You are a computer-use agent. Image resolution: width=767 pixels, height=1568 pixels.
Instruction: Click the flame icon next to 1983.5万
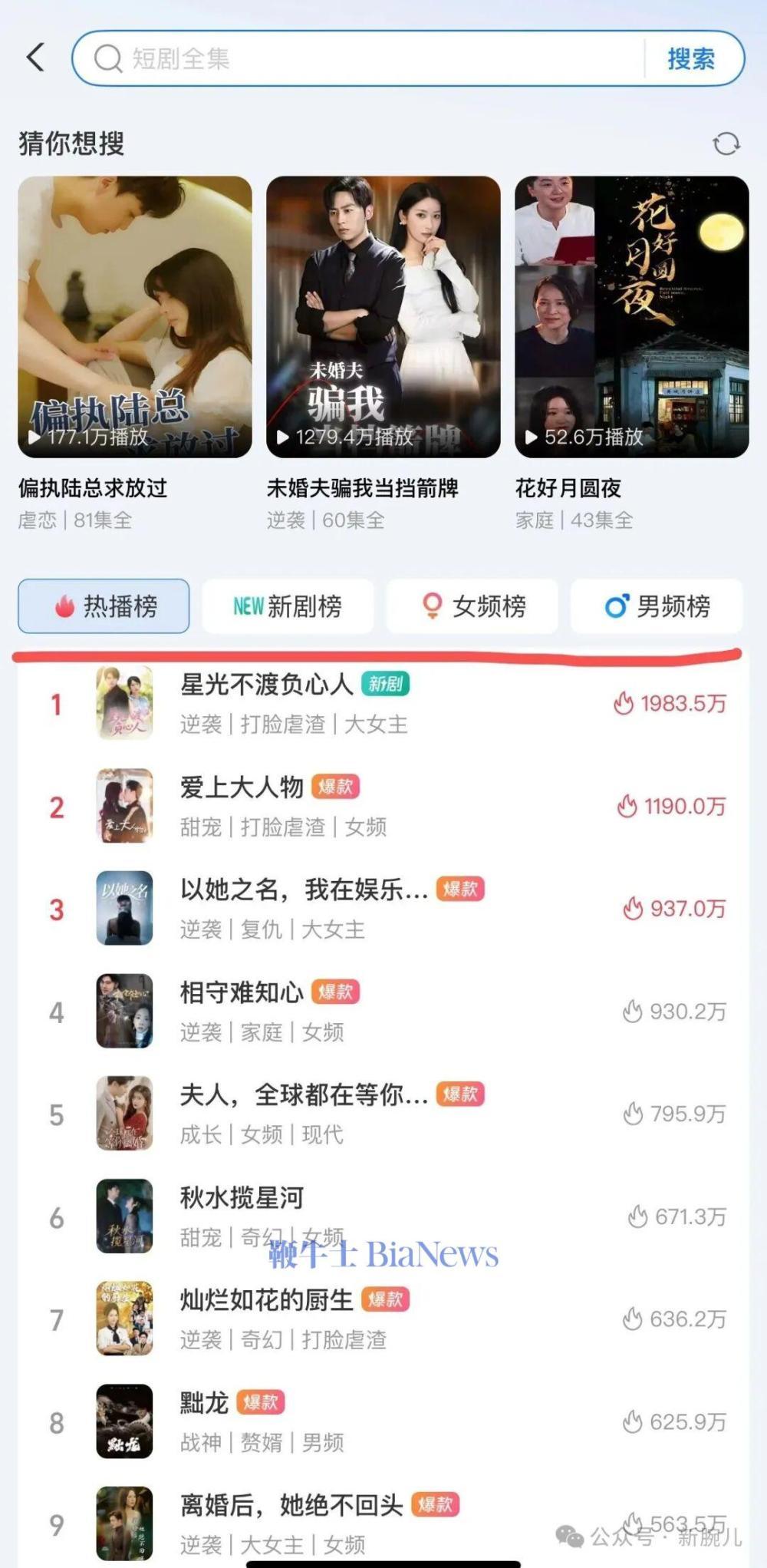coord(623,703)
